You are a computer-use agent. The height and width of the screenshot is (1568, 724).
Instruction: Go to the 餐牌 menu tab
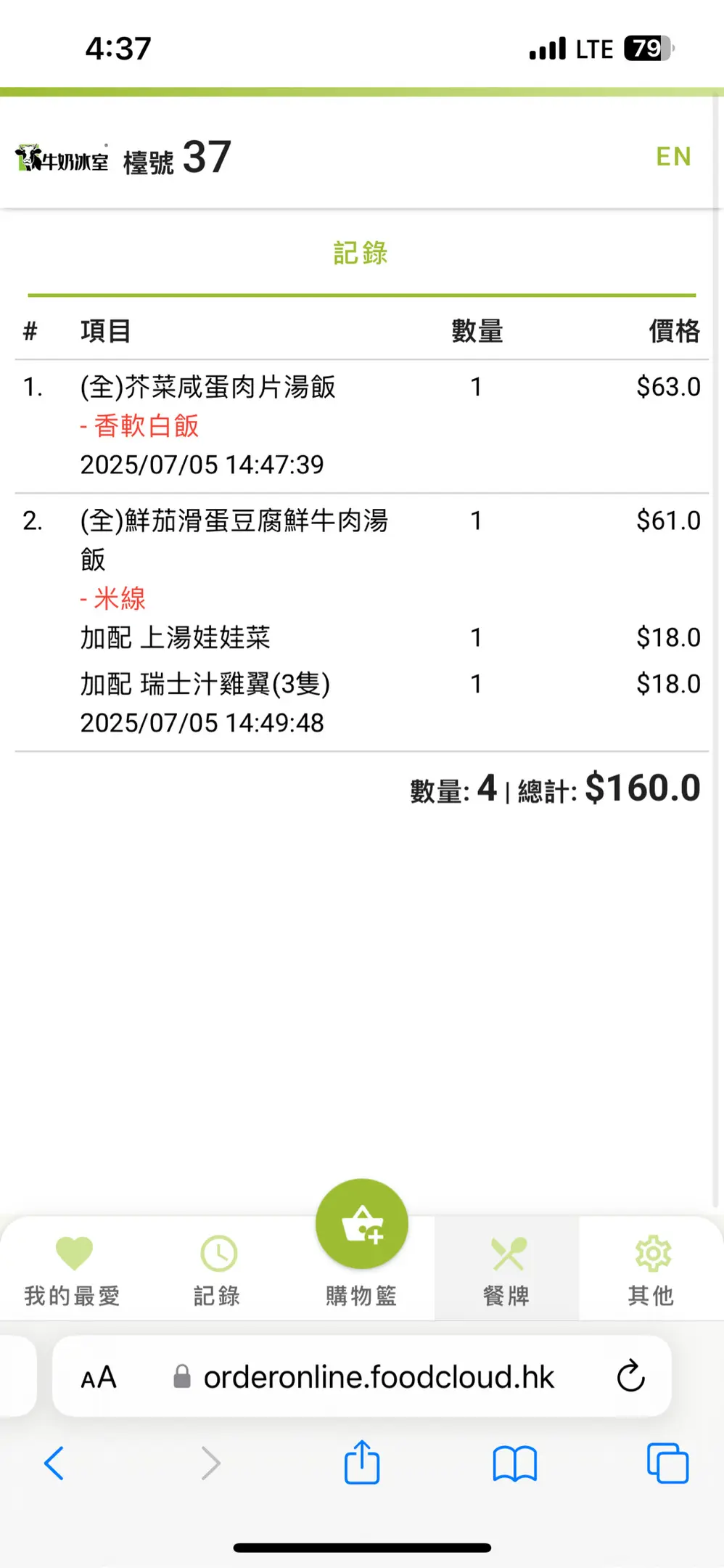pyautogui.click(x=506, y=1270)
